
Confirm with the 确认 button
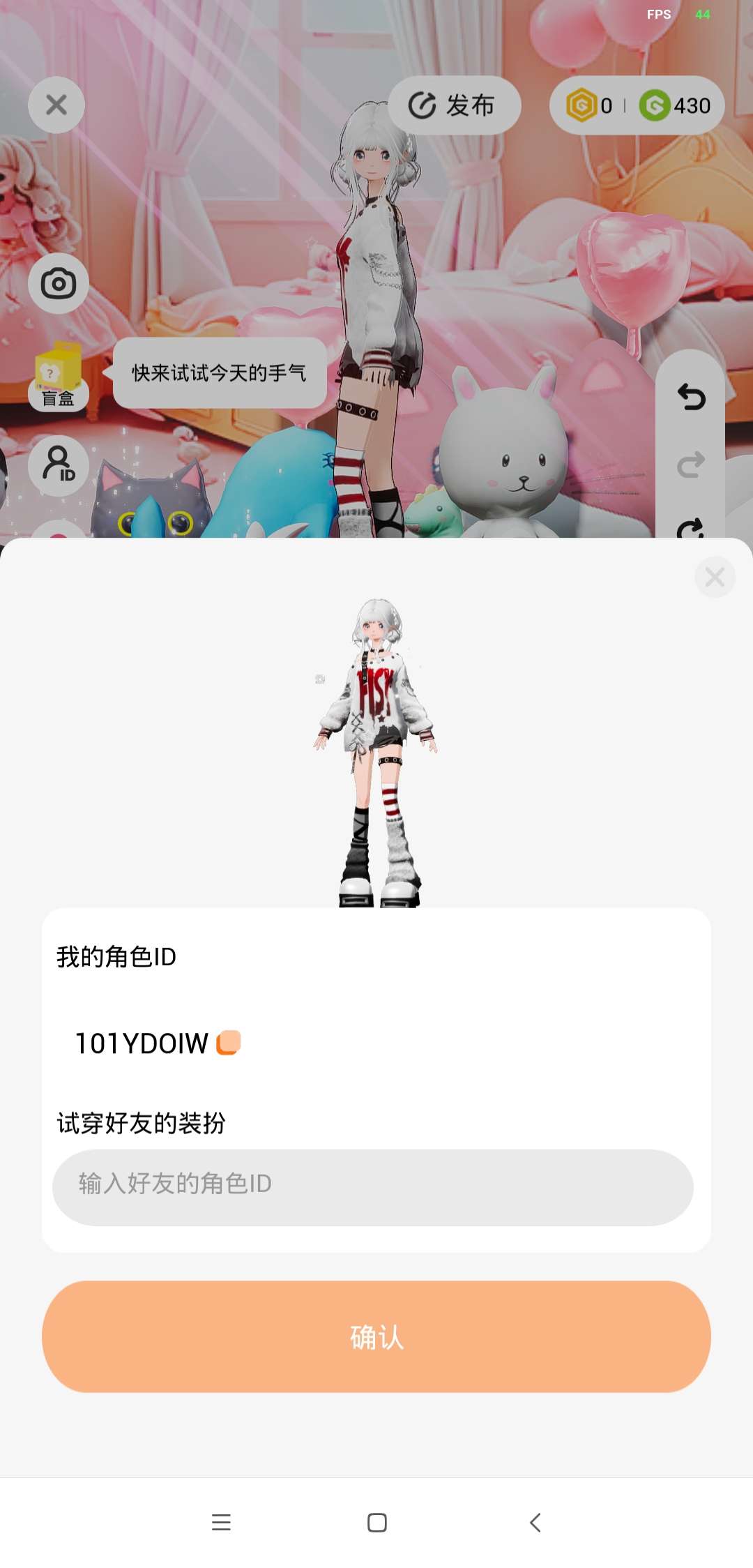click(x=376, y=1336)
